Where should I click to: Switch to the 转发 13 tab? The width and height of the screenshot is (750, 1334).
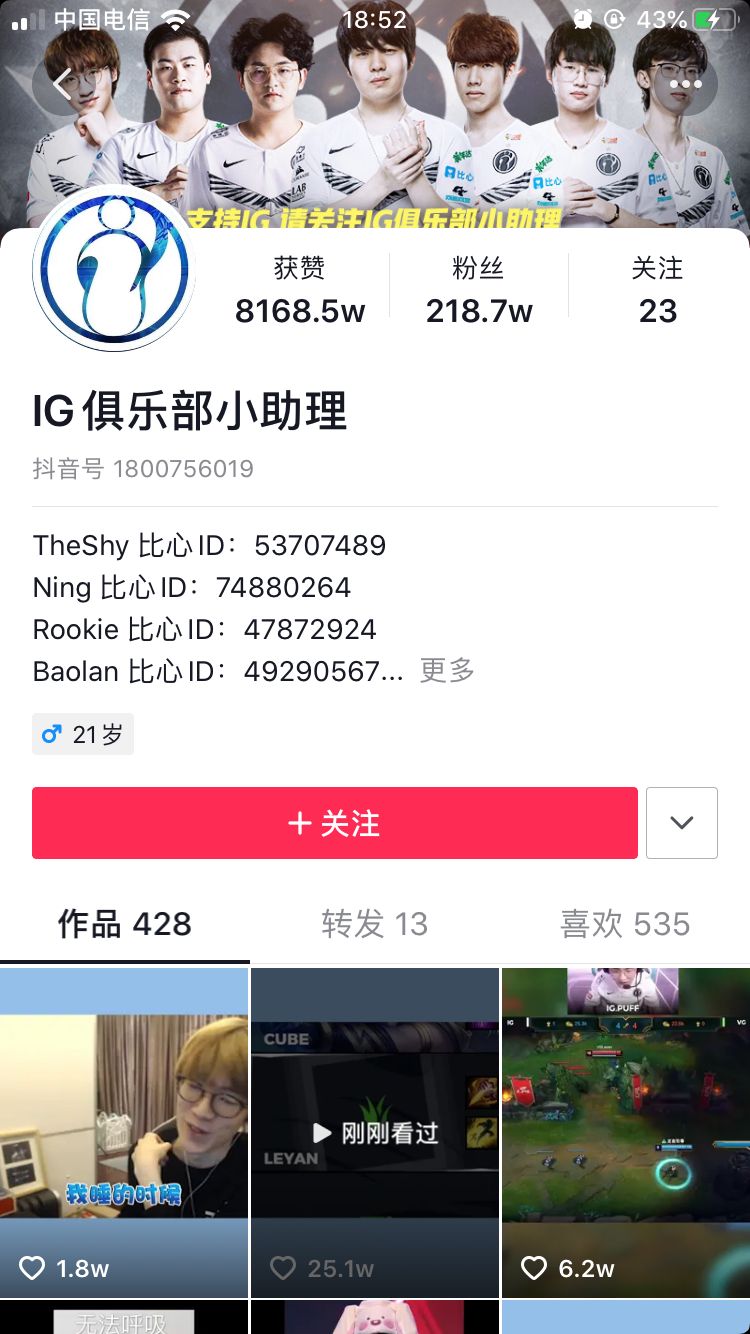point(374,924)
